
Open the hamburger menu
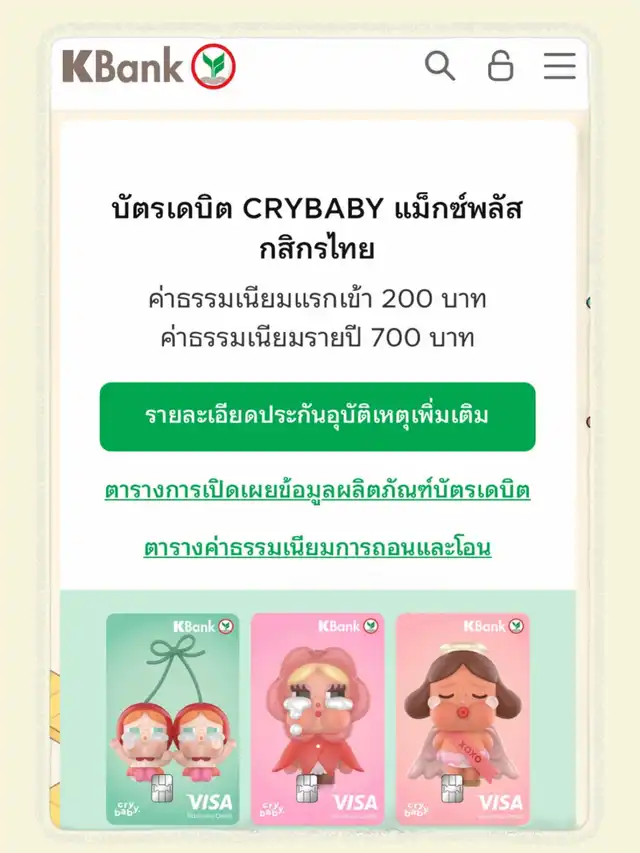point(559,66)
